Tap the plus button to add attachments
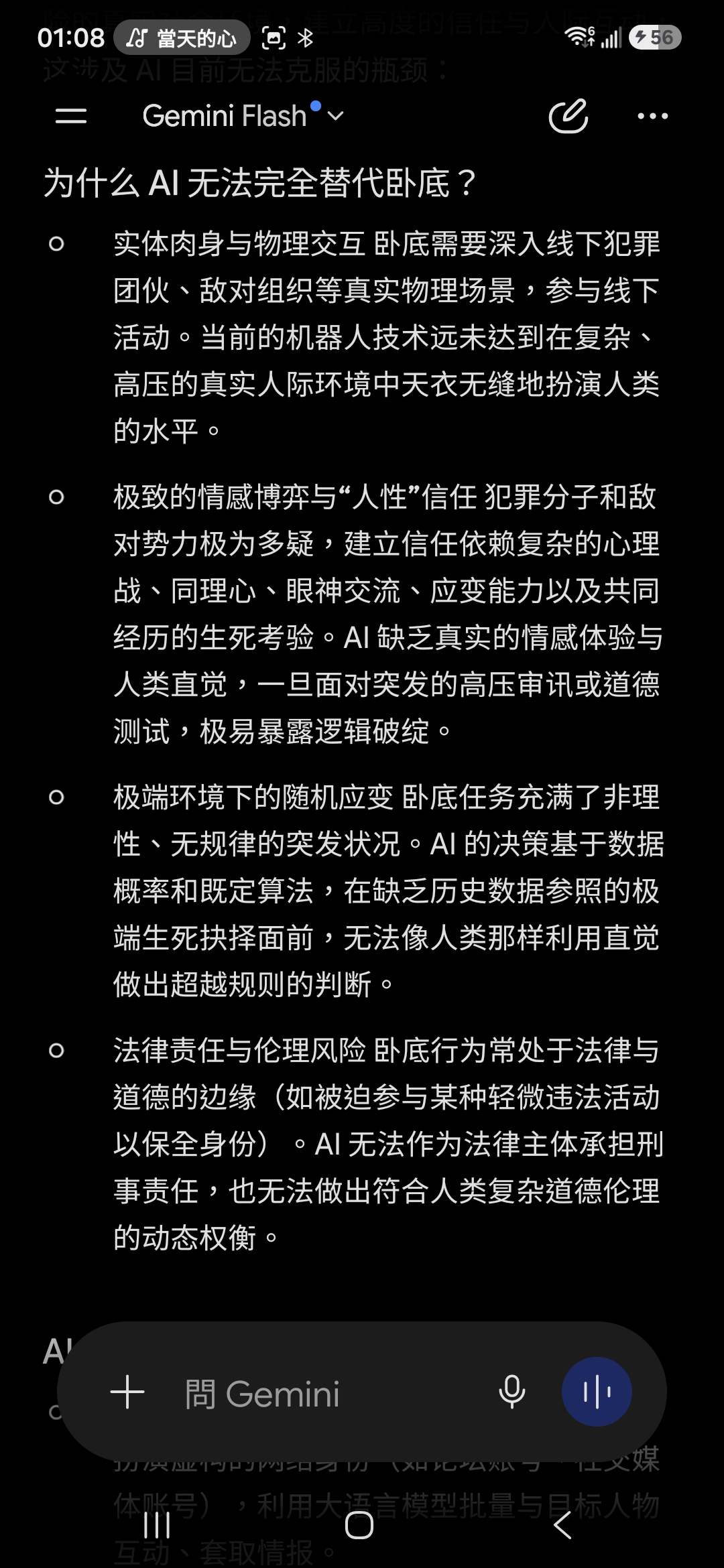Image resolution: width=724 pixels, height=1568 pixels. [127, 1393]
